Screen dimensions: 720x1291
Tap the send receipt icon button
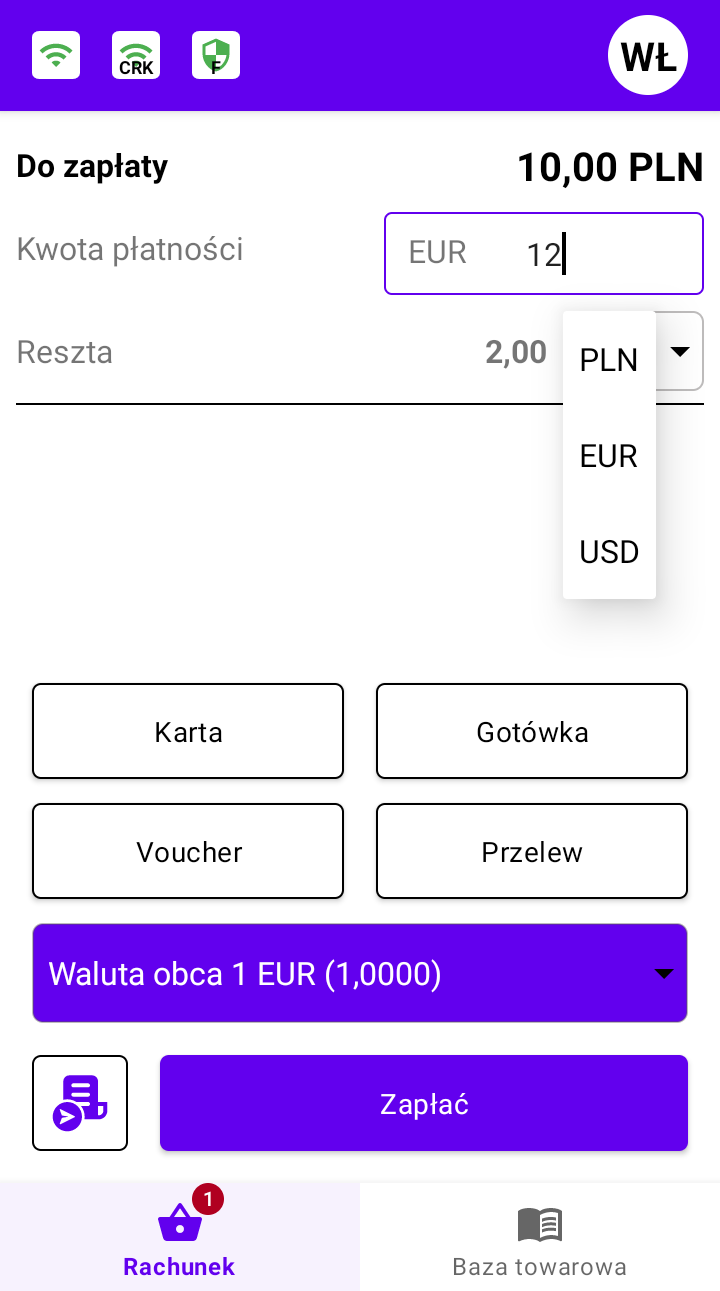point(80,1103)
